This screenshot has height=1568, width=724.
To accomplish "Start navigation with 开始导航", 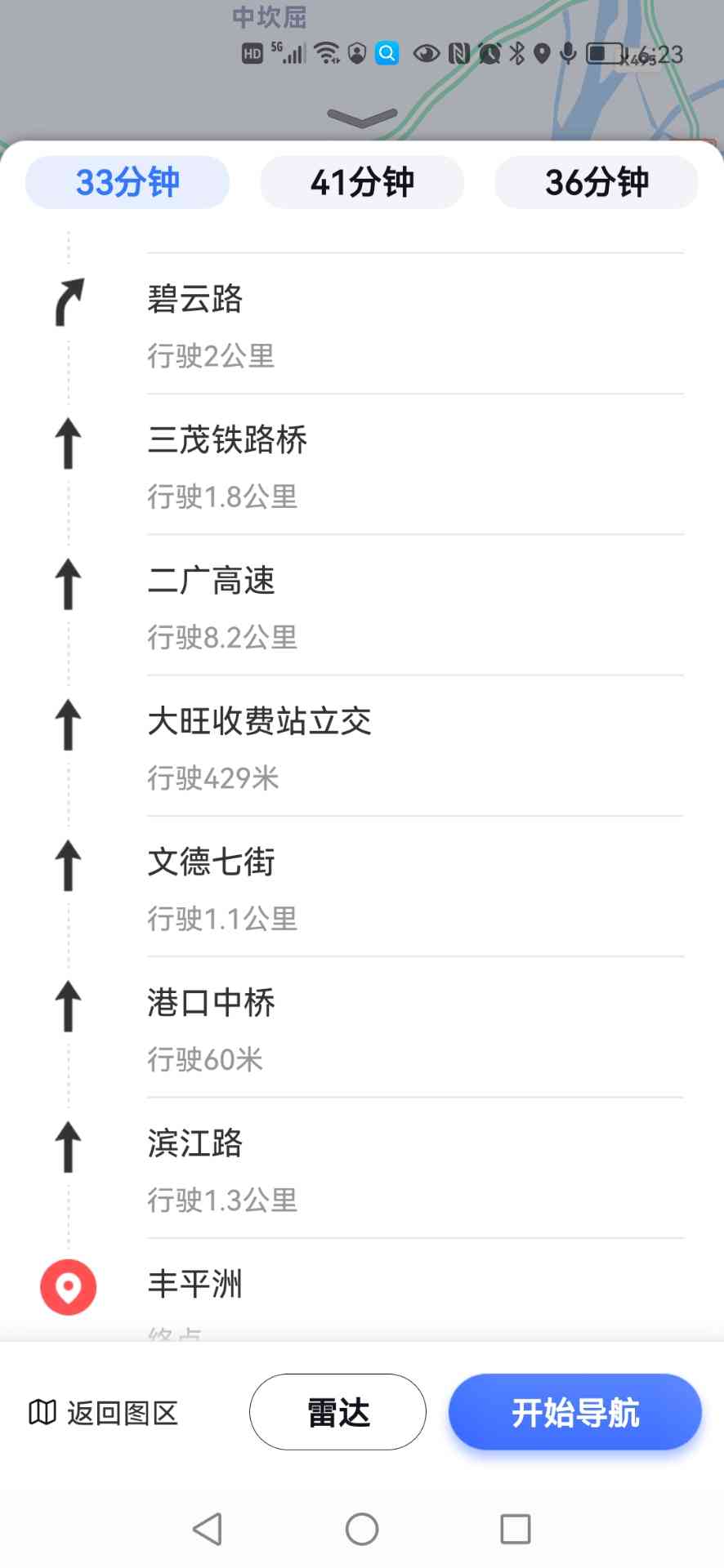I will tap(574, 1412).
